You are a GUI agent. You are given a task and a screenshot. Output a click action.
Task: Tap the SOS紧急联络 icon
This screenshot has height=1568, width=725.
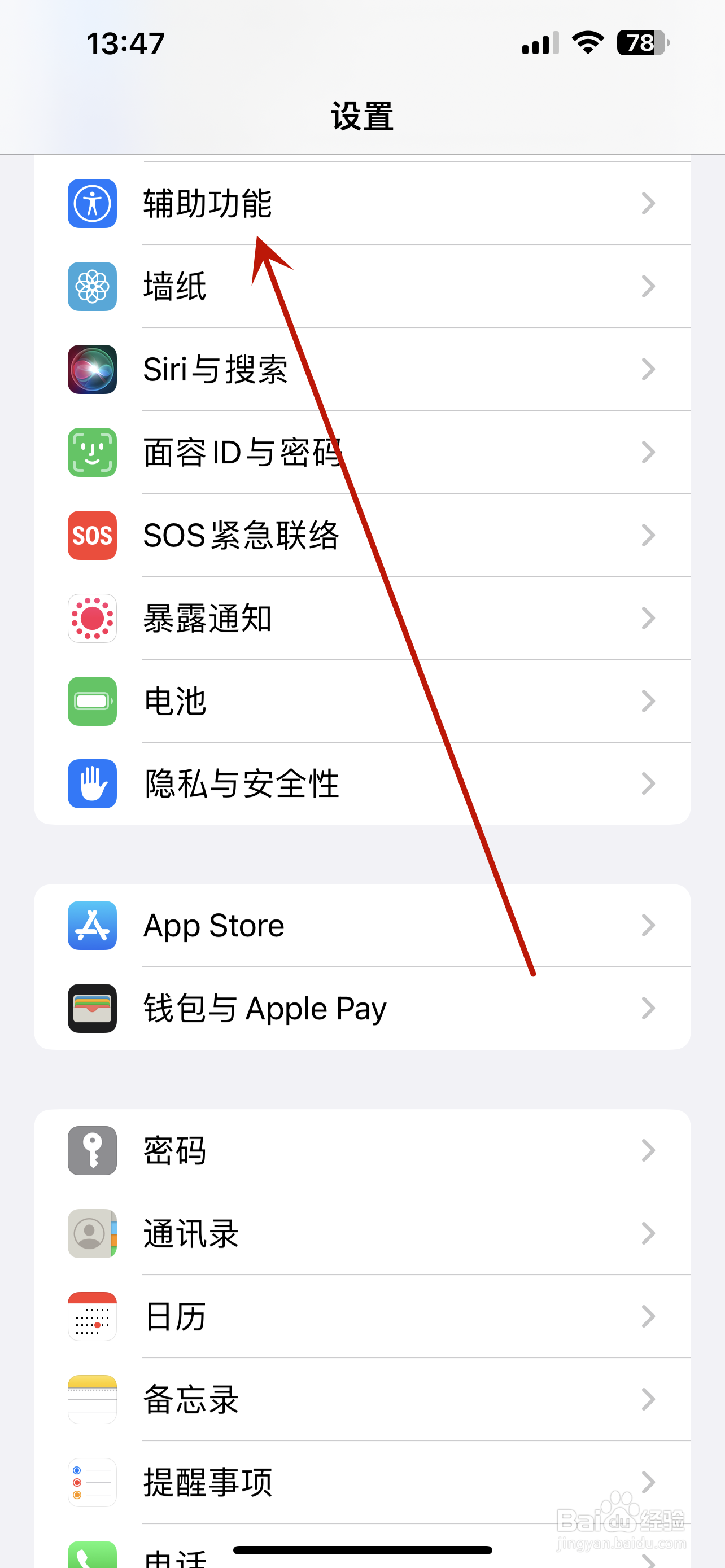pos(92,536)
